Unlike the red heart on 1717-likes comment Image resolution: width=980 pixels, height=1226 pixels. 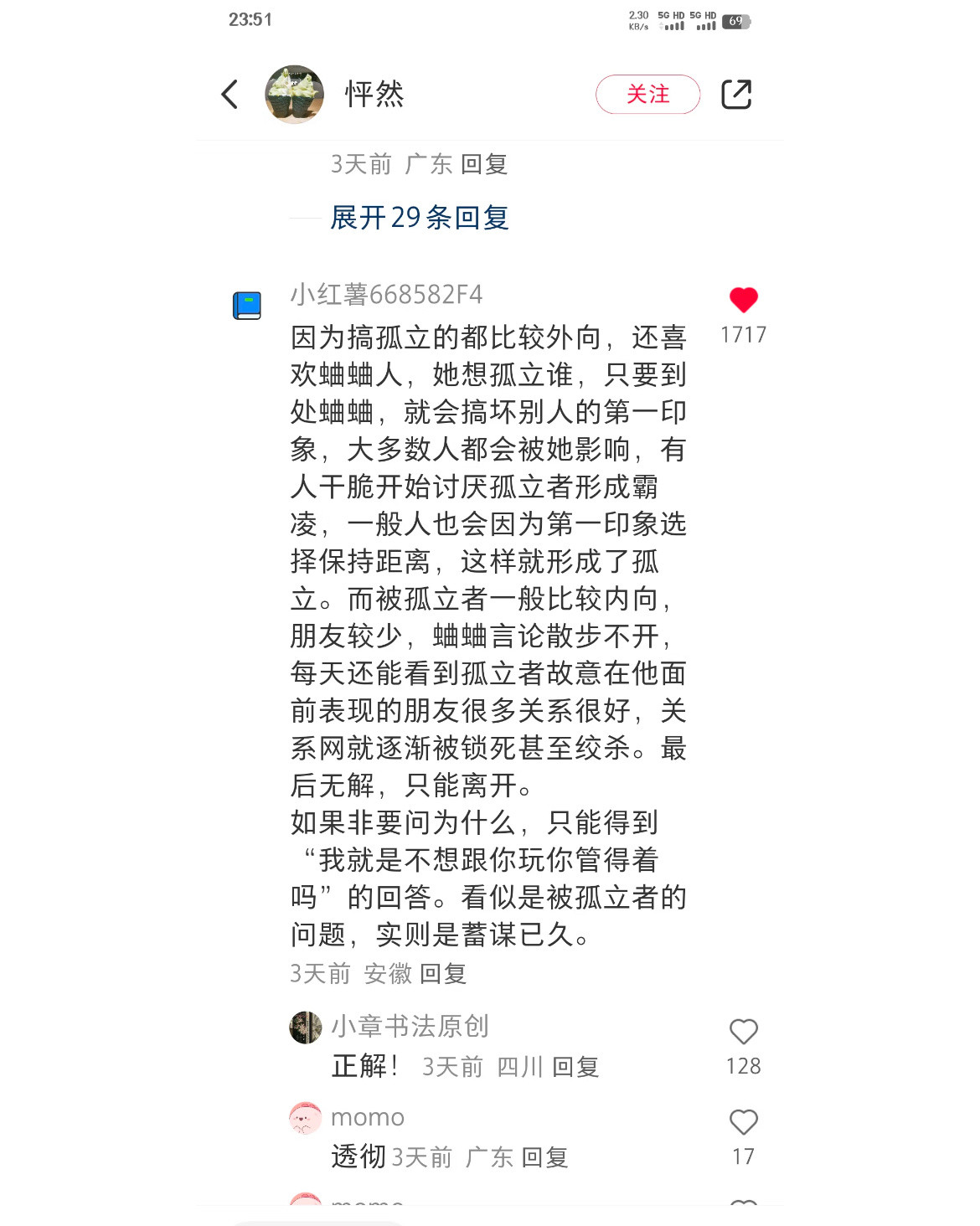[742, 301]
